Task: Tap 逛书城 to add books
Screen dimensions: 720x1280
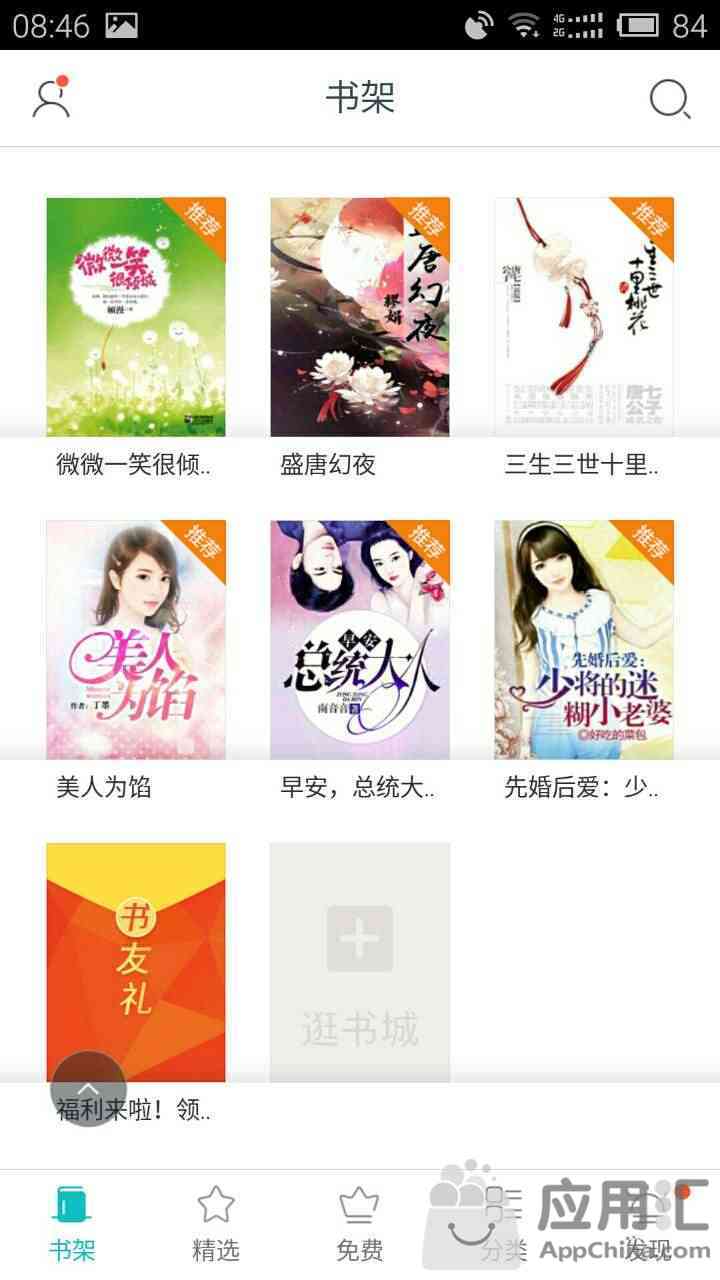Action: [x=360, y=962]
